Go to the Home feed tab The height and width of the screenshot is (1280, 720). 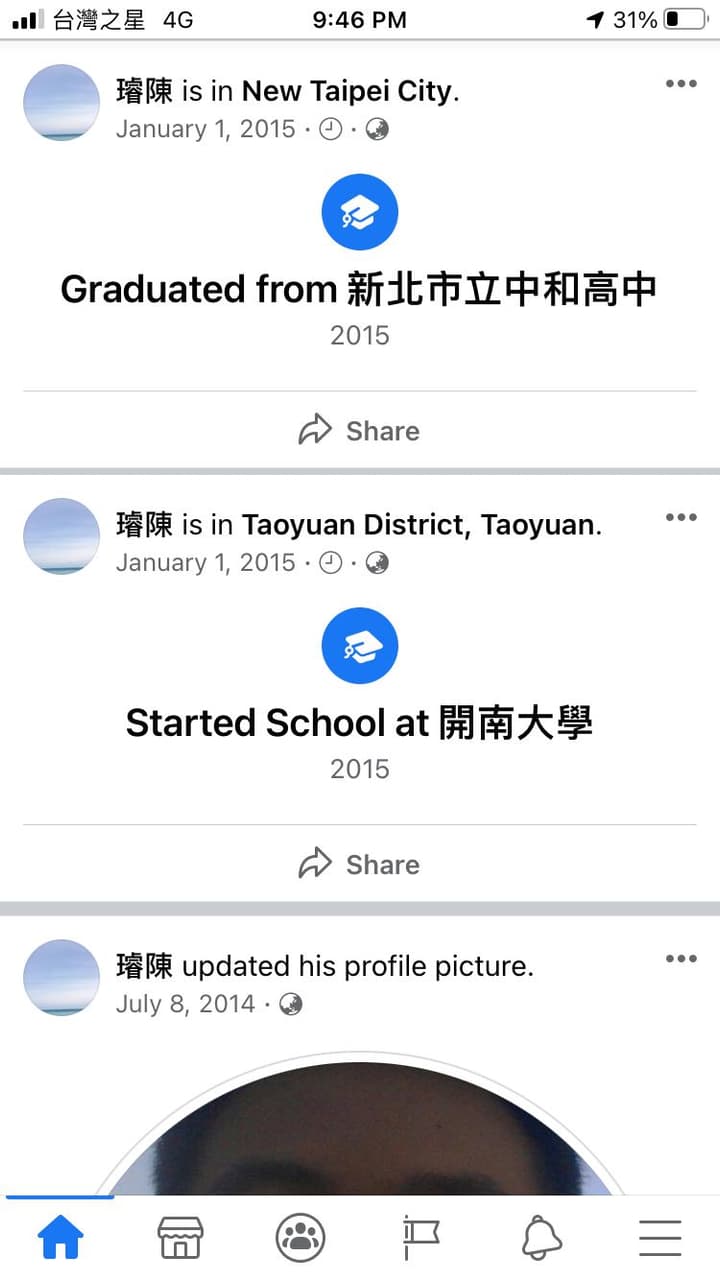point(60,1238)
